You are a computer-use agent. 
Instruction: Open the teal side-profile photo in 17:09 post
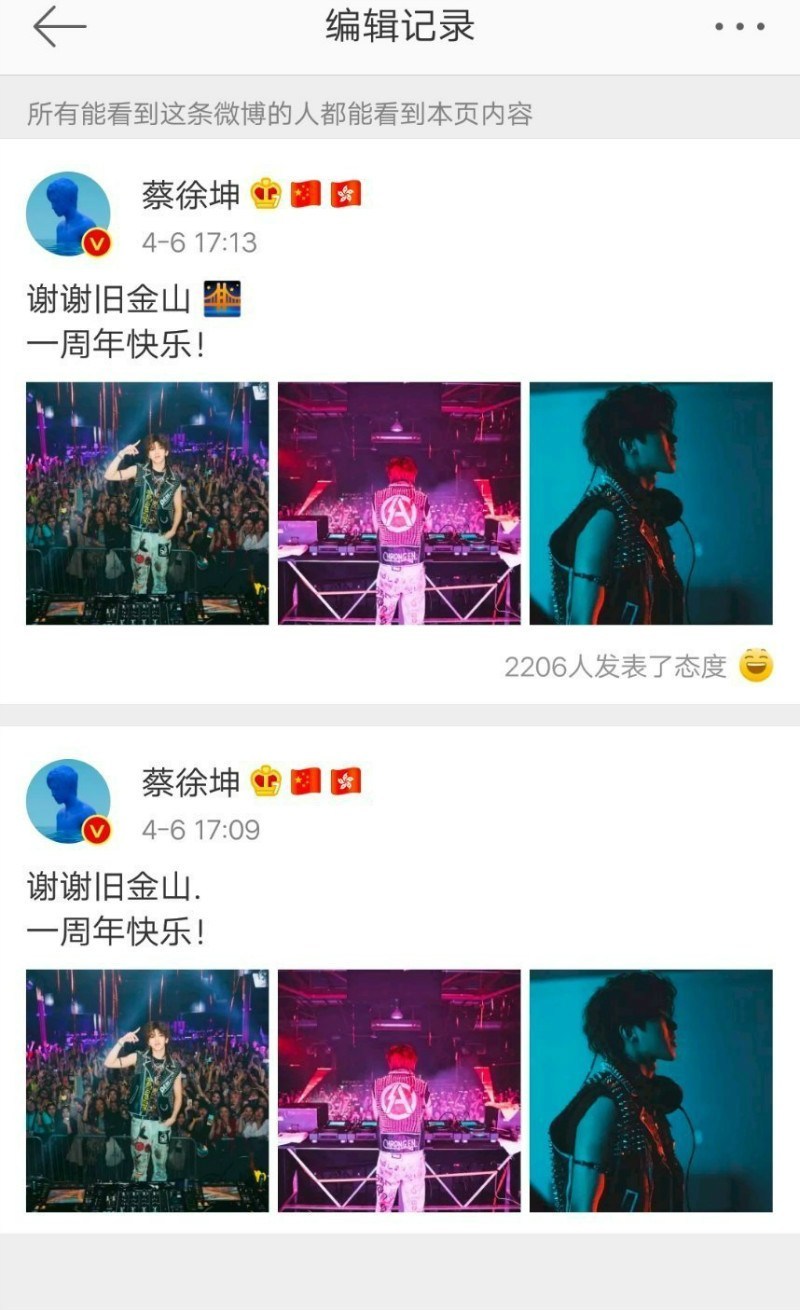651,1090
